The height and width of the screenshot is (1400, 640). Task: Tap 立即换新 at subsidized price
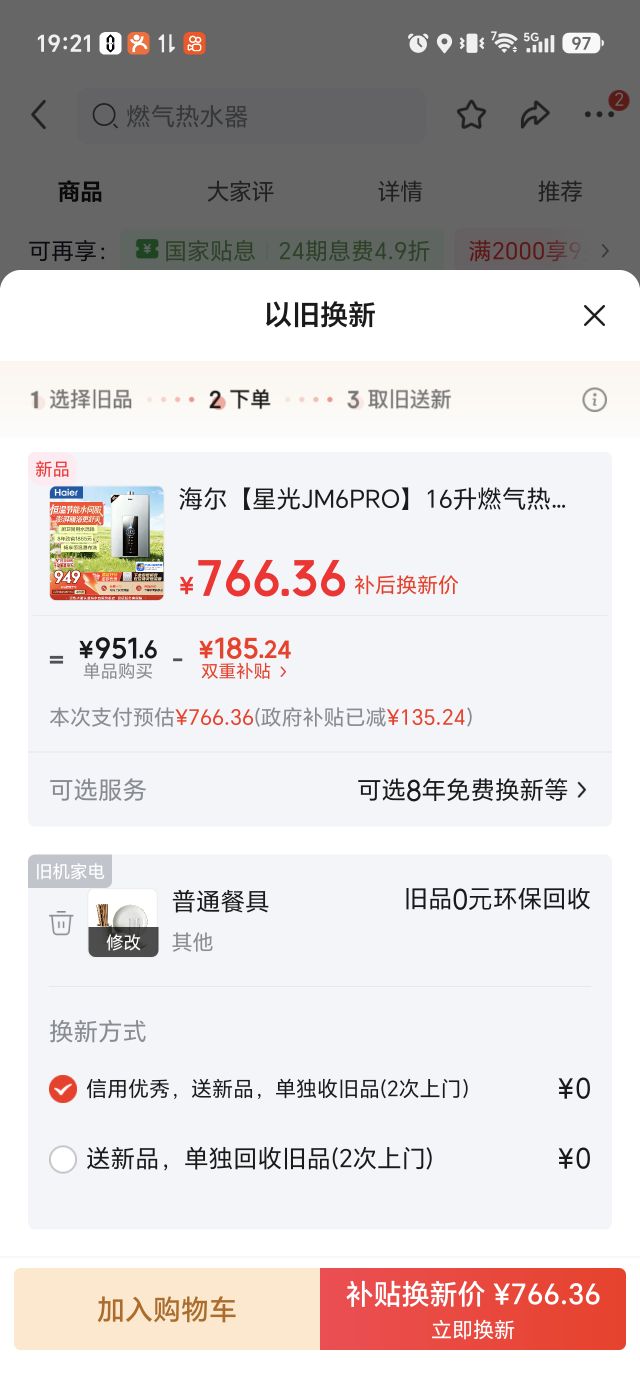click(x=473, y=1309)
